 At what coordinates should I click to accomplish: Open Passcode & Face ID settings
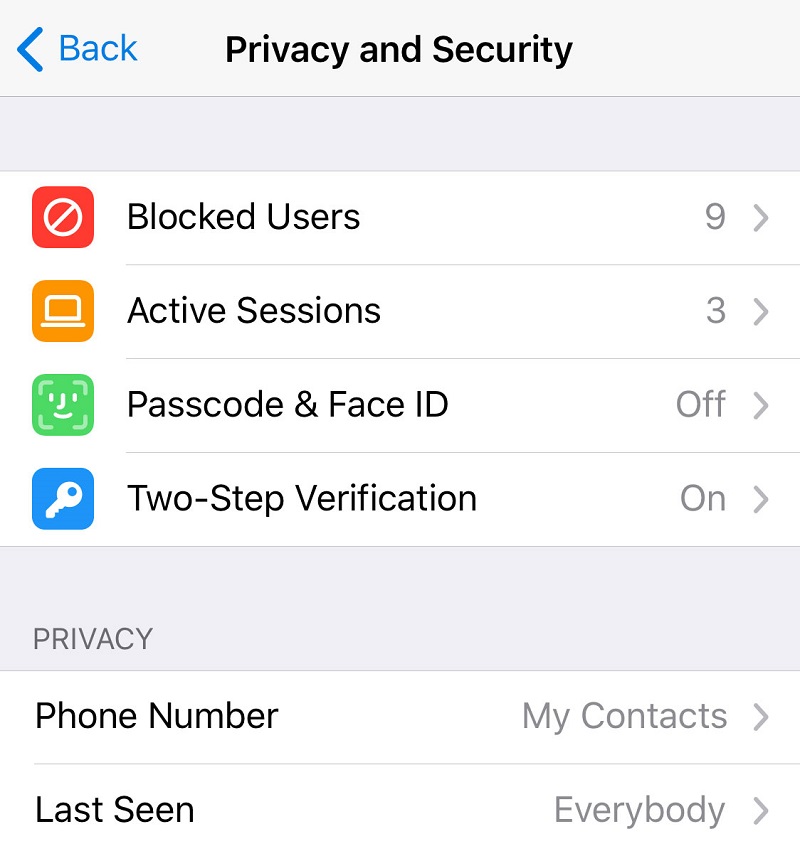point(400,405)
